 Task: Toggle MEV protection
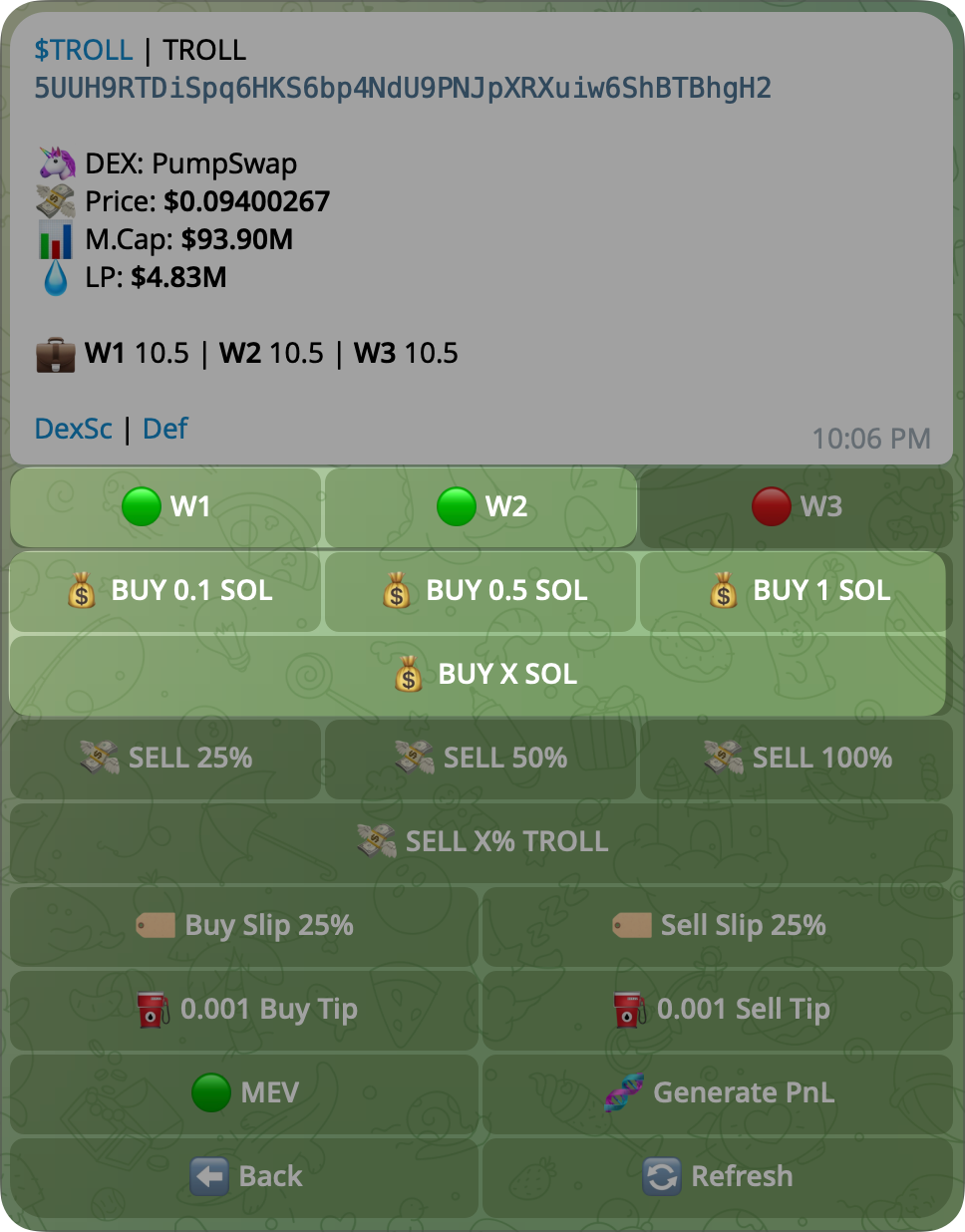coord(244,1093)
